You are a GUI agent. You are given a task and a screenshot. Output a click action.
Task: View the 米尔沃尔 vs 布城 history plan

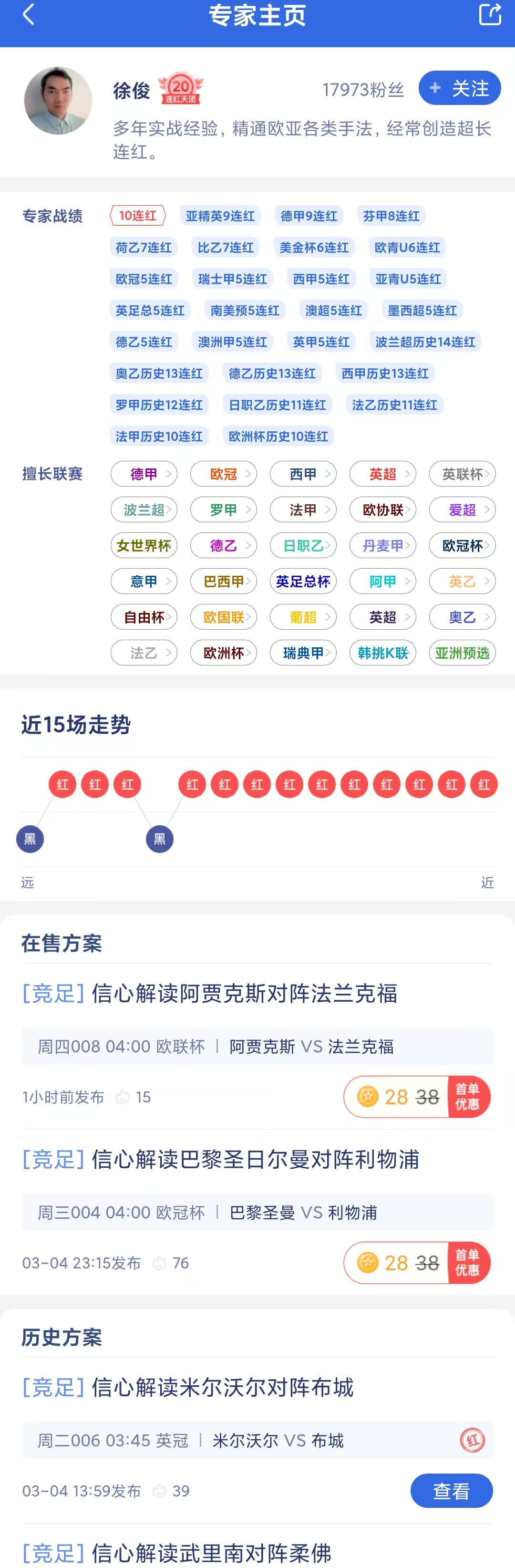[451, 1490]
